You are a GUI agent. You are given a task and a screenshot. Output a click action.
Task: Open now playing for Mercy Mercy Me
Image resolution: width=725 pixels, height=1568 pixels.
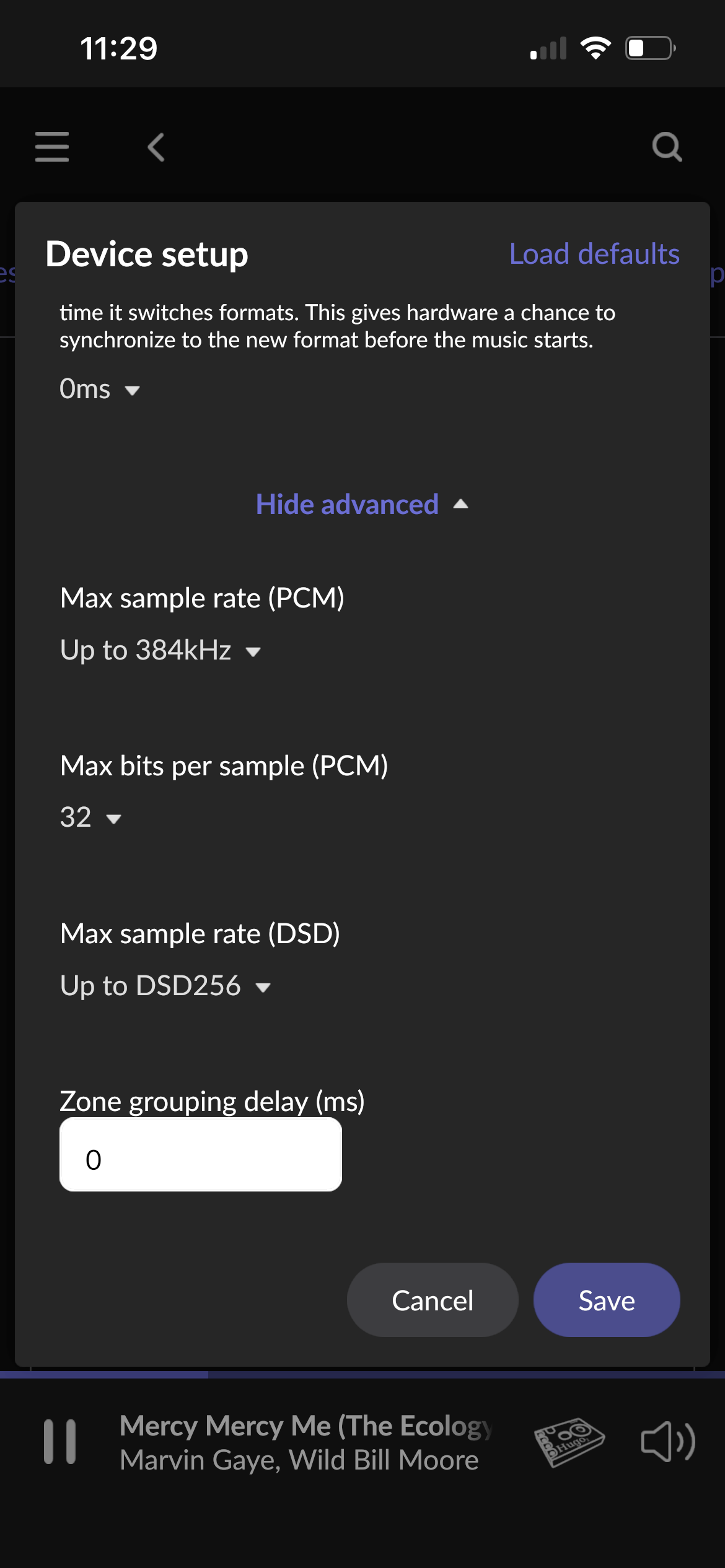coord(305,1442)
